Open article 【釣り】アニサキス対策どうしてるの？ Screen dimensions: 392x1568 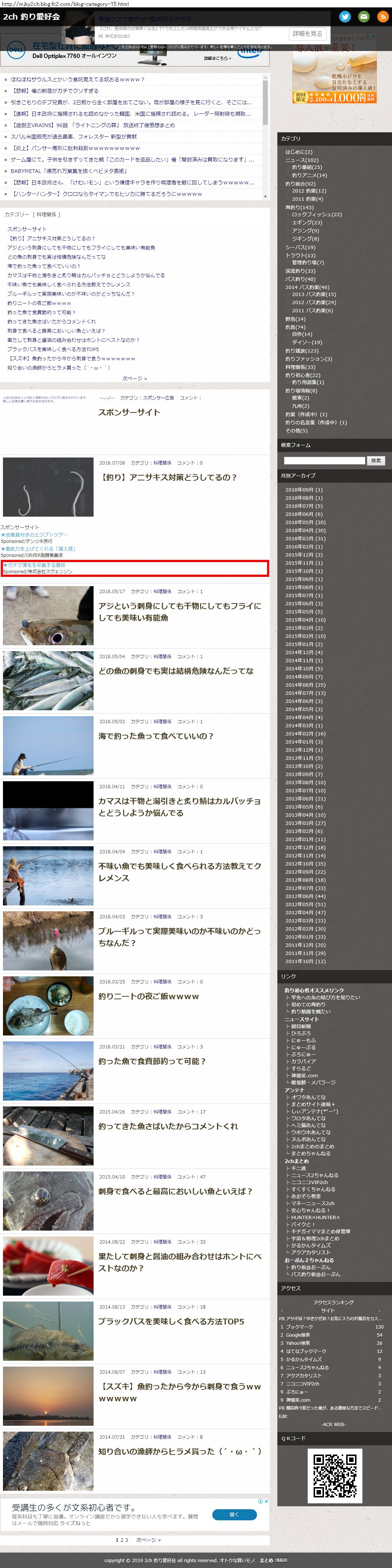coord(168,477)
